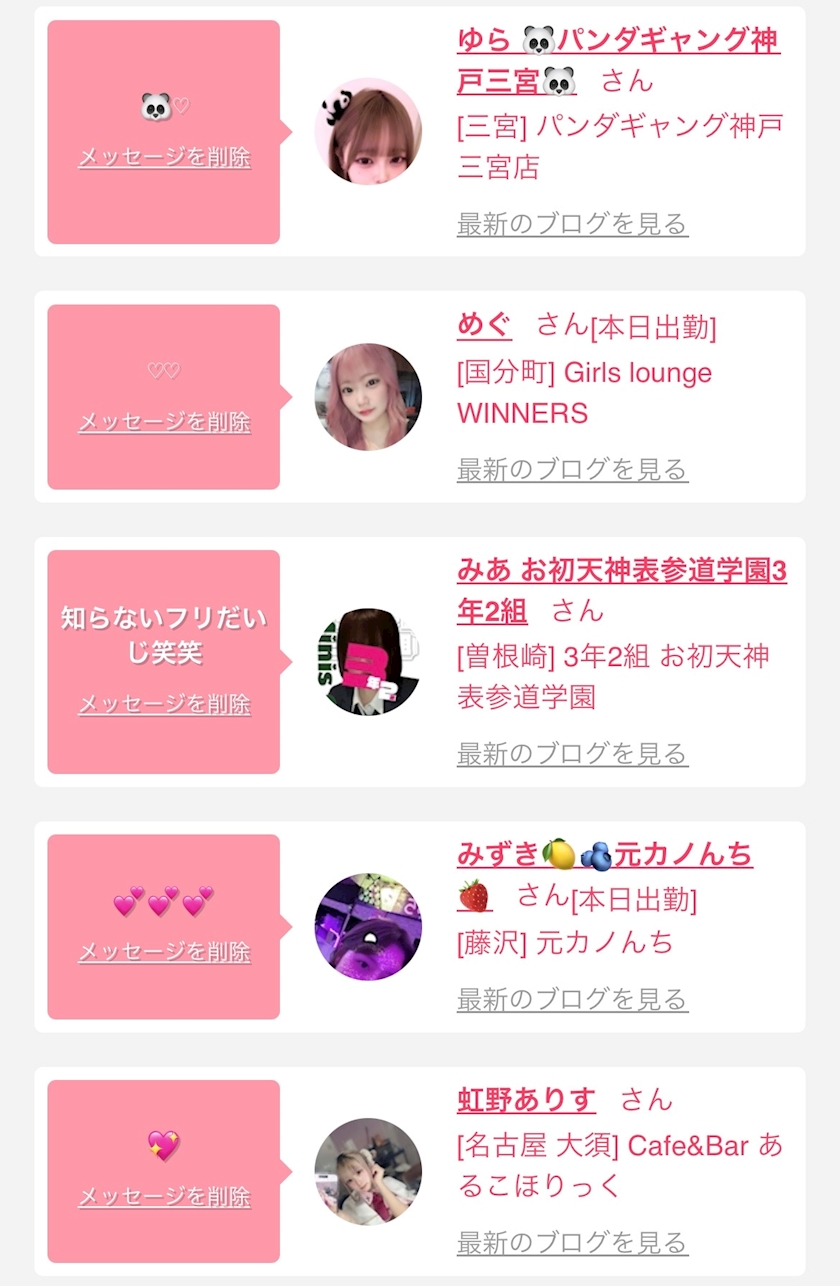View the latest blog of ゆら
This screenshot has width=840, height=1286.
pos(572,223)
